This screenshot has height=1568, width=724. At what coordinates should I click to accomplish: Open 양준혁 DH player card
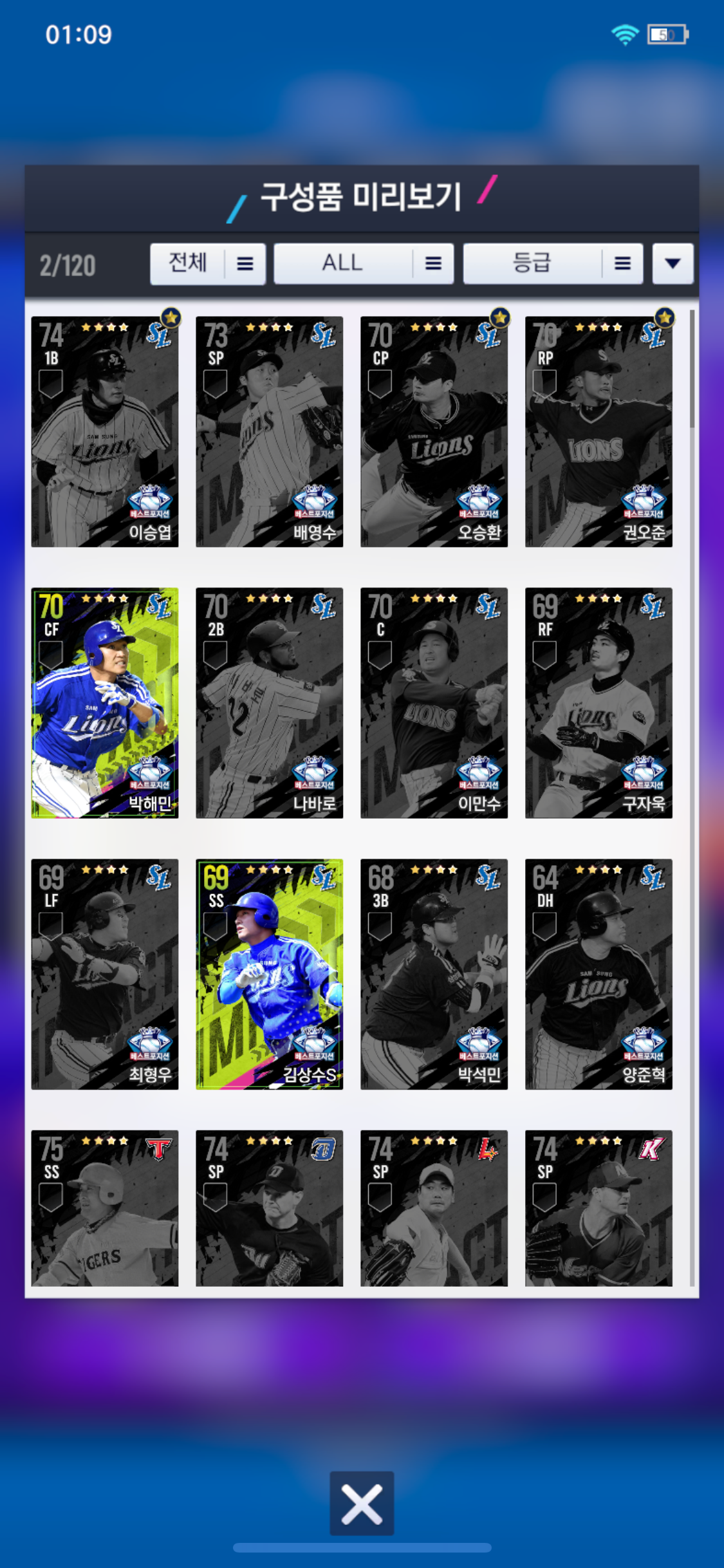(599, 974)
